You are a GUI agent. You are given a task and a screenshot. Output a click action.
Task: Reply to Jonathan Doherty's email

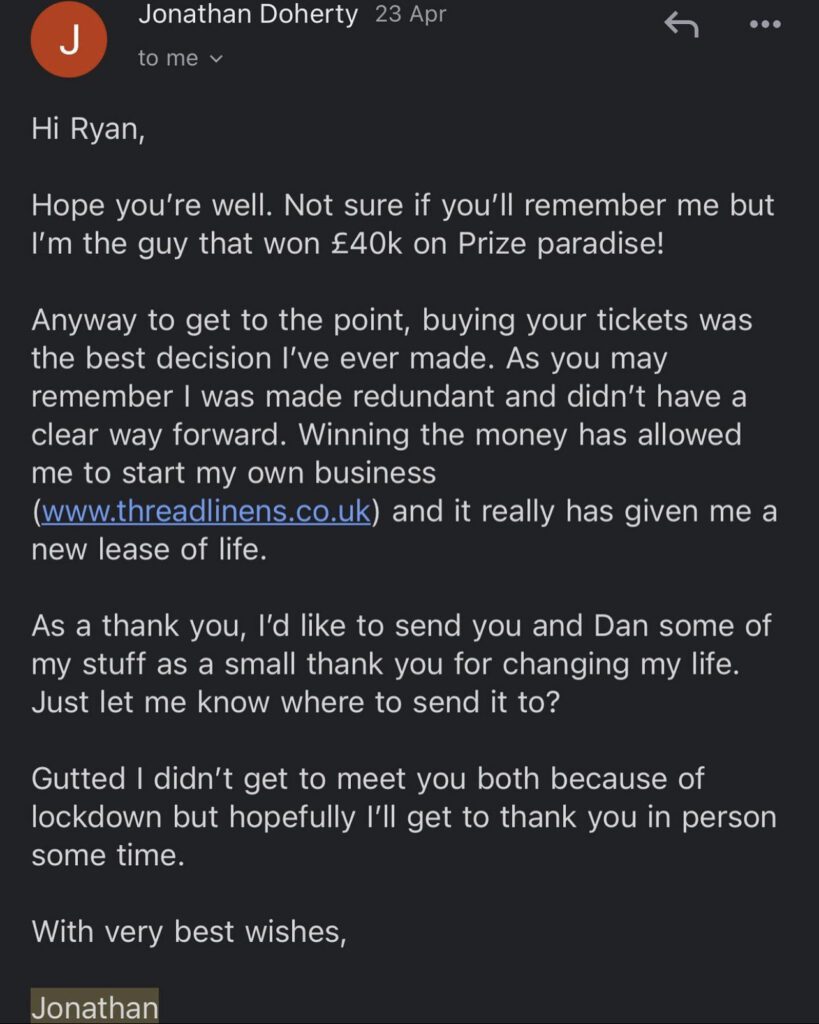681,27
